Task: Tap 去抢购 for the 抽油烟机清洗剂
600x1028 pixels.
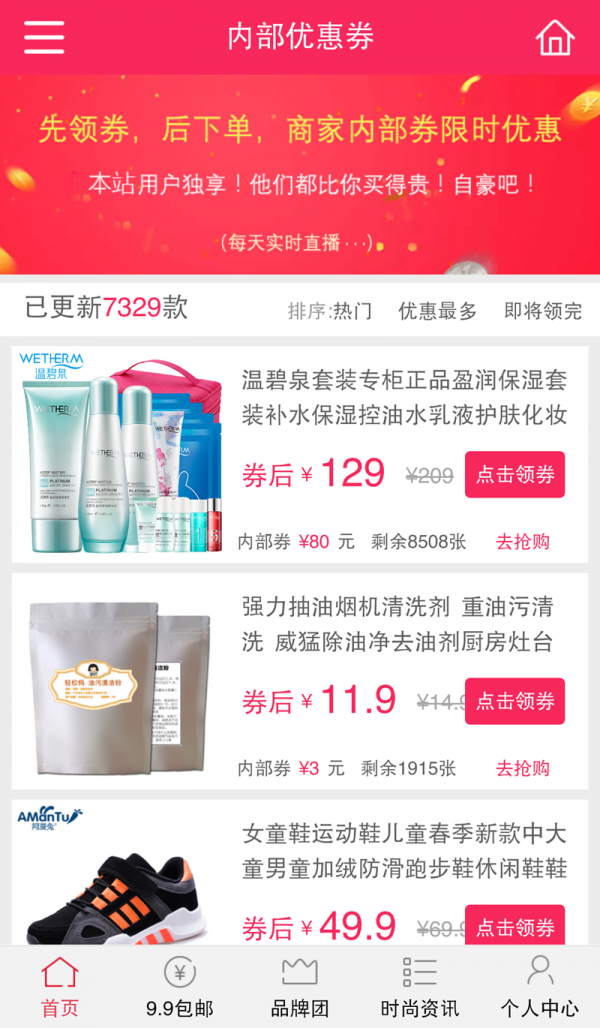Action: pos(523,768)
